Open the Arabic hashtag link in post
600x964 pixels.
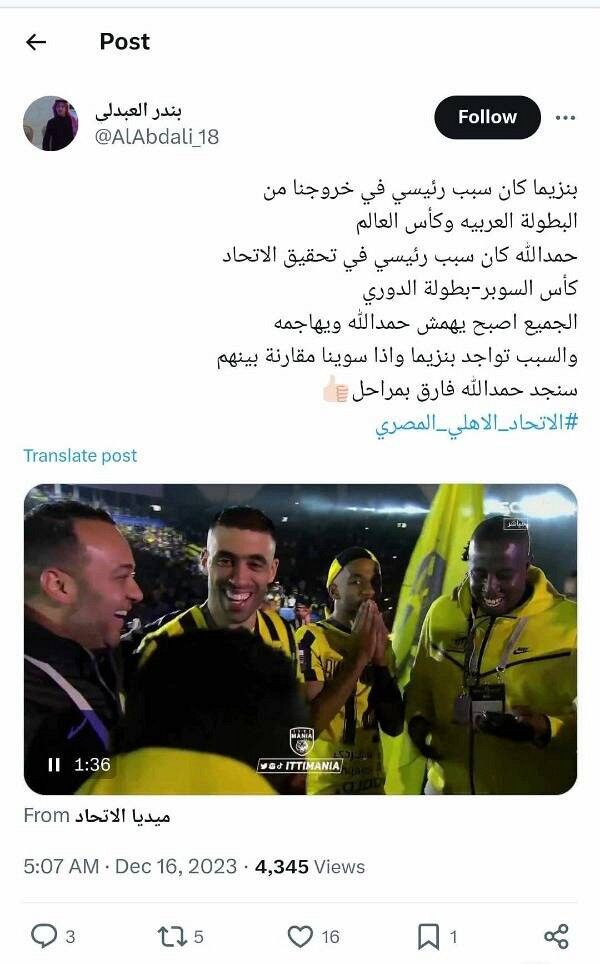476,423
